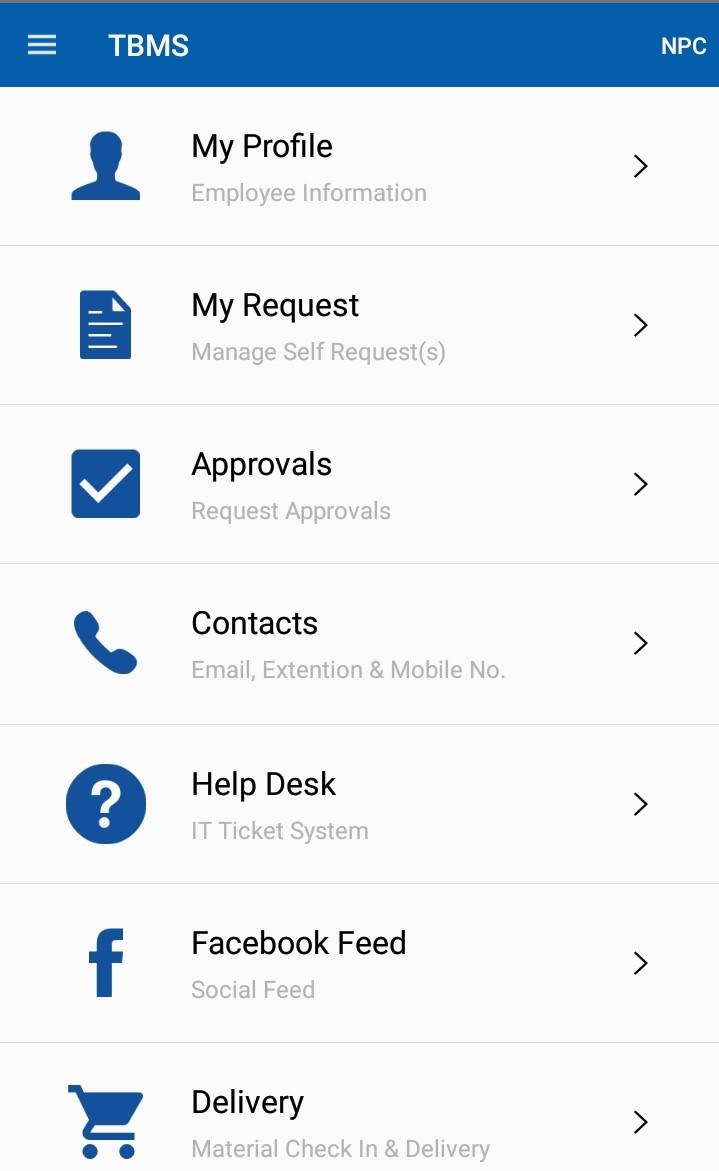Open the hamburger drawer menu

(42, 46)
